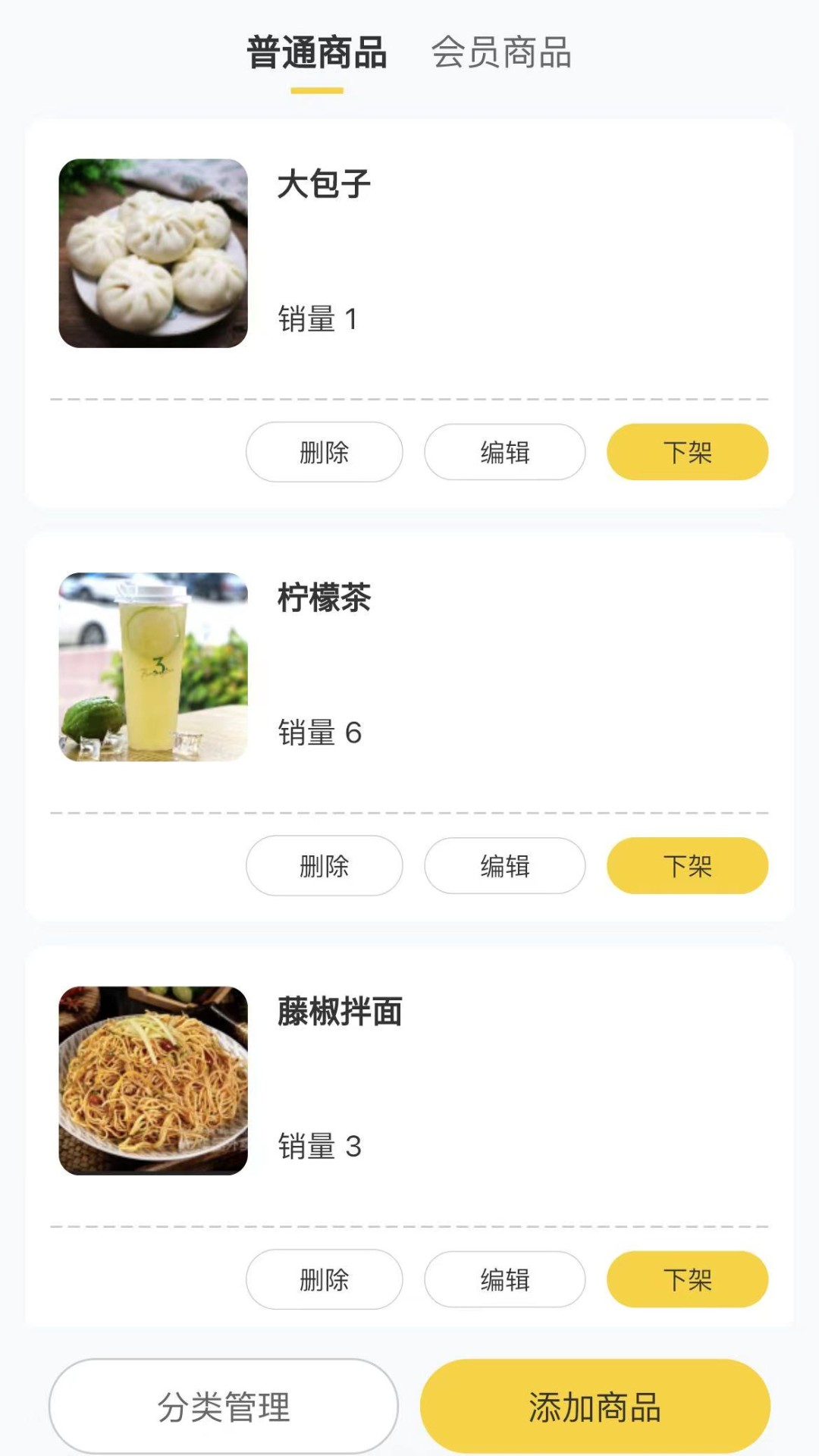Image resolution: width=819 pixels, height=1456 pixels.
Task: Edit the 柠檬茶 product
Action: (504, 865)
